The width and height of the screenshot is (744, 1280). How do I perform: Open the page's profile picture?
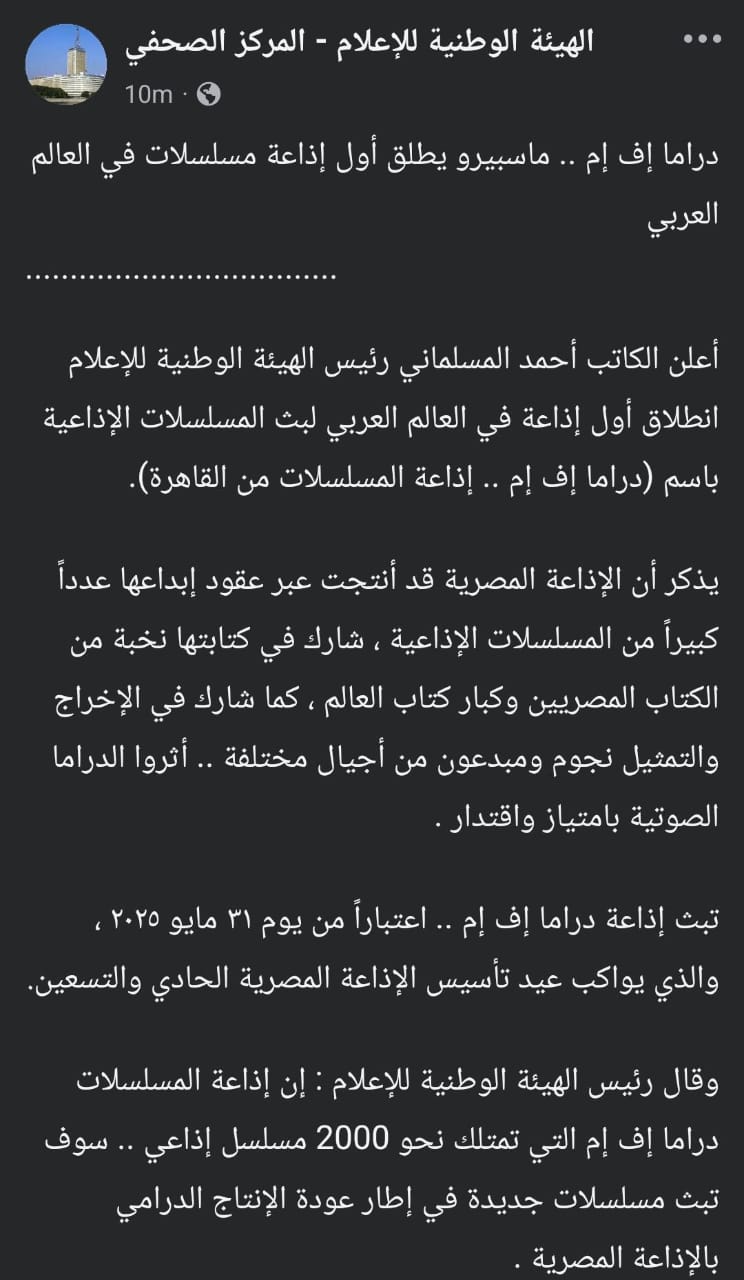pyautogui.click(x=66, y=64)
